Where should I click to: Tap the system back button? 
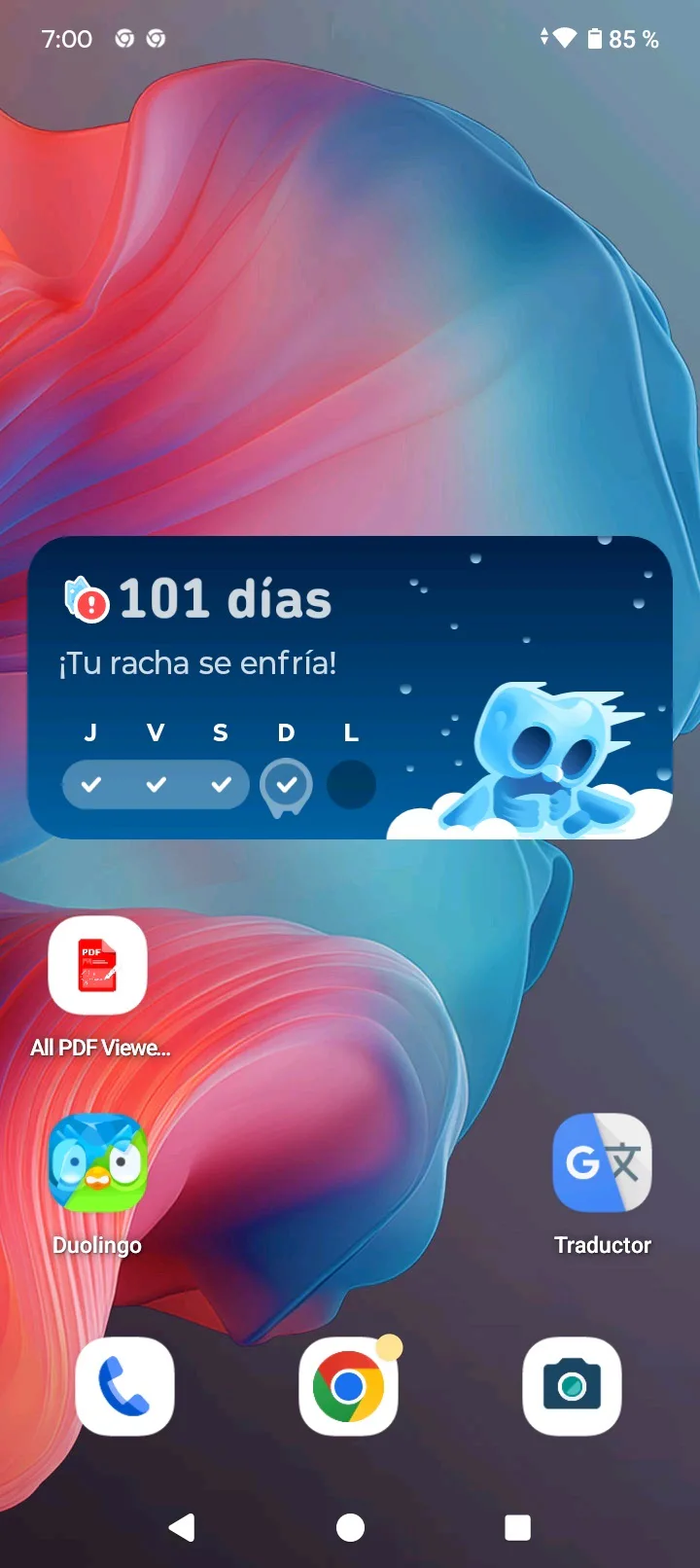tap(182, 1527)
